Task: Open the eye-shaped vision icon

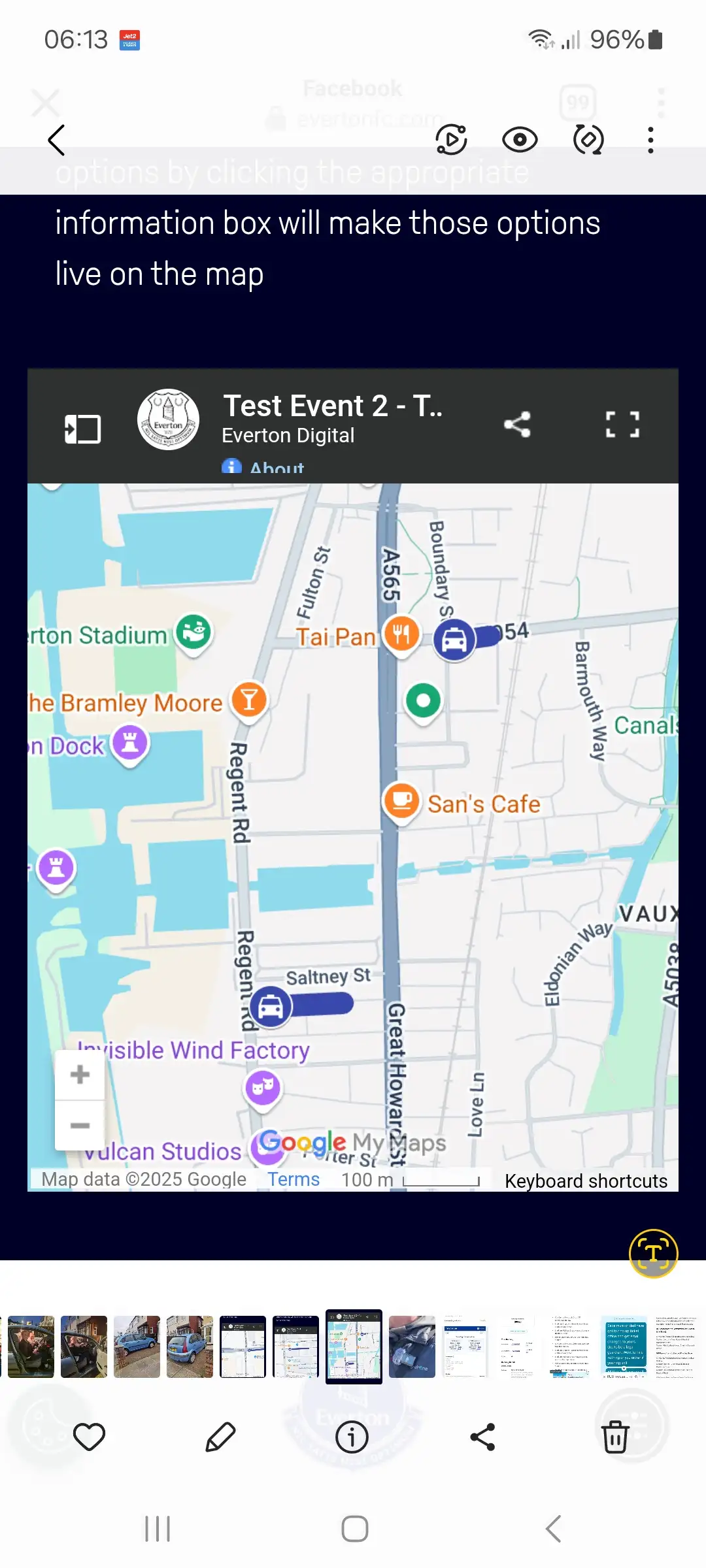Action: click(520, 140)
